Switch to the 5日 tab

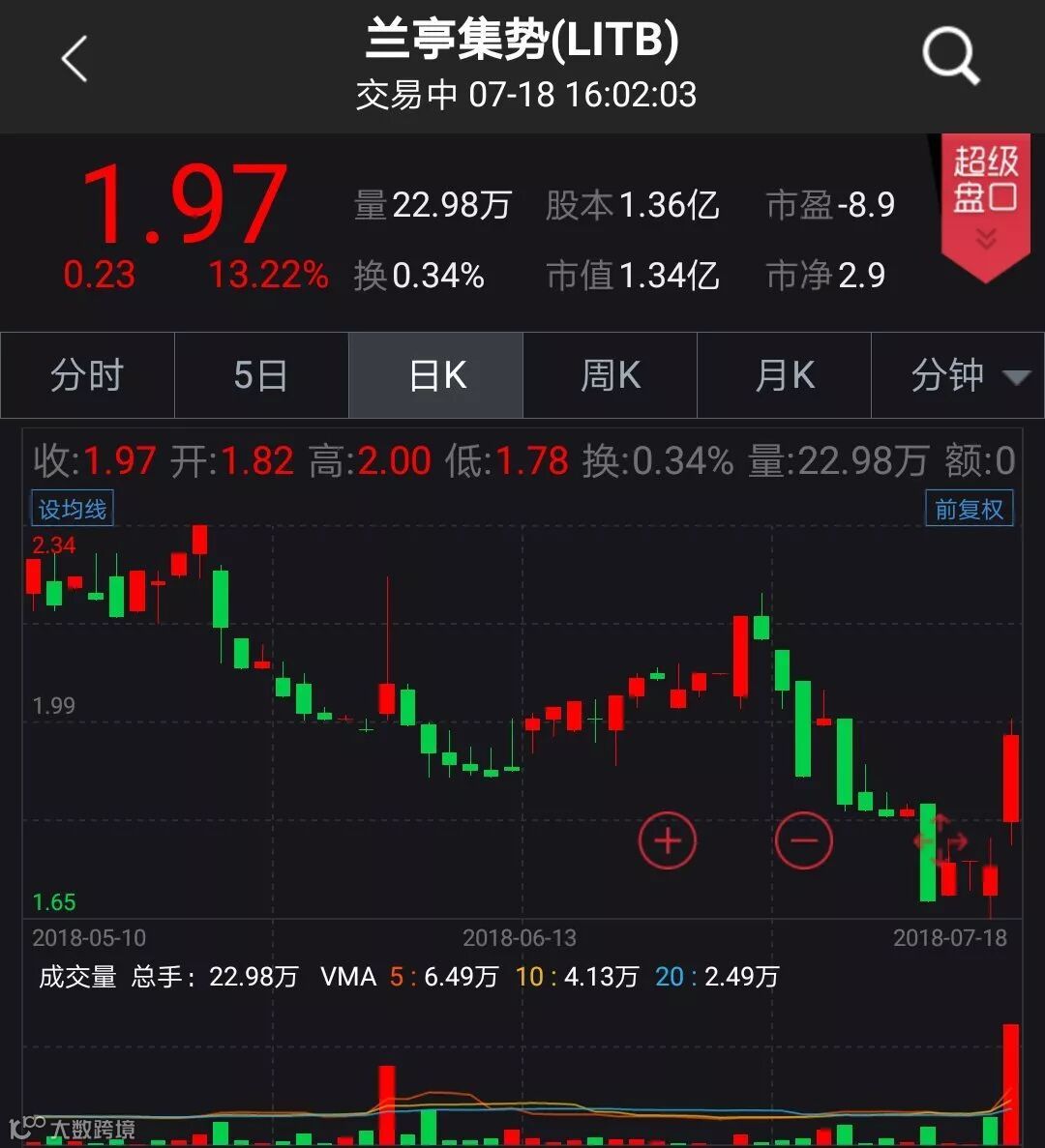[261, 375]
